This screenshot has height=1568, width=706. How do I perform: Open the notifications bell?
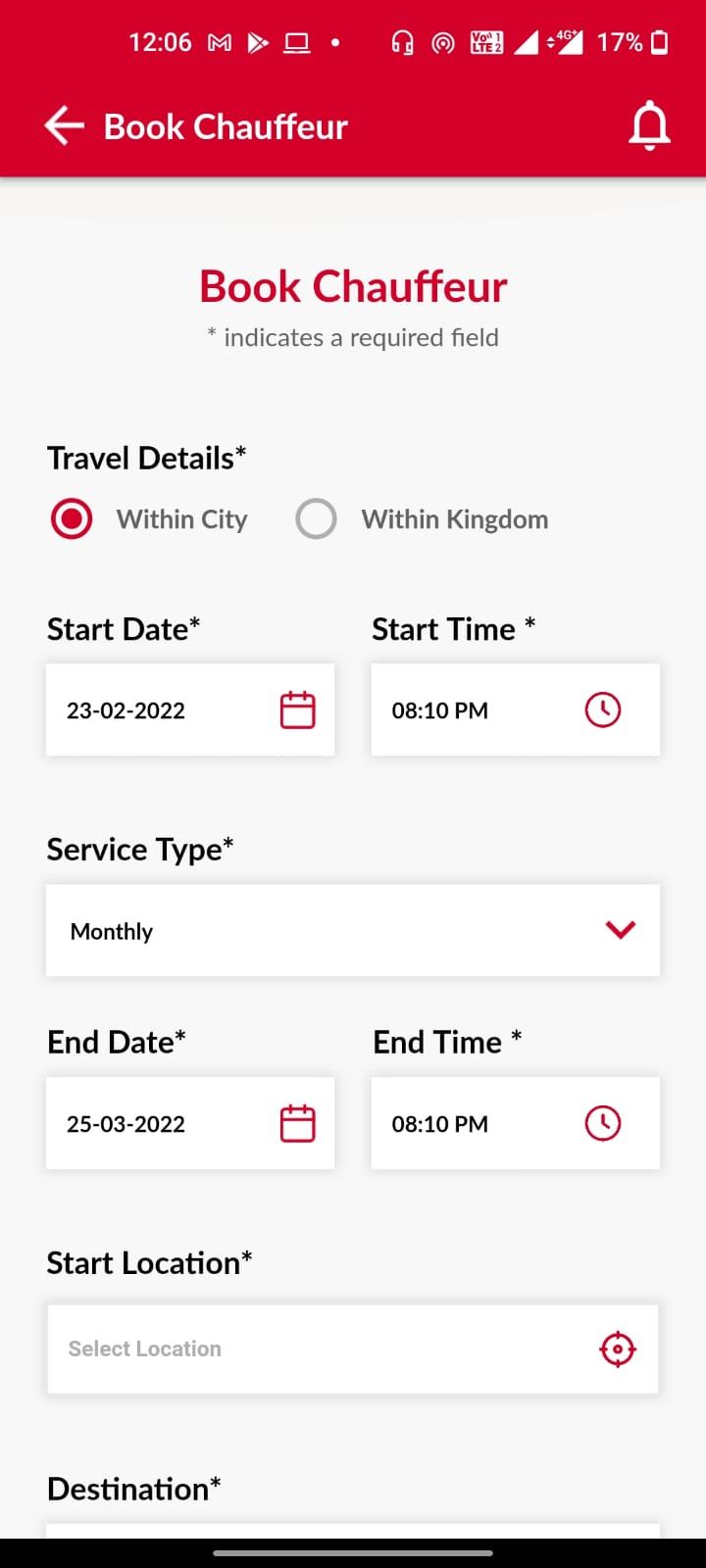(649, 126)
